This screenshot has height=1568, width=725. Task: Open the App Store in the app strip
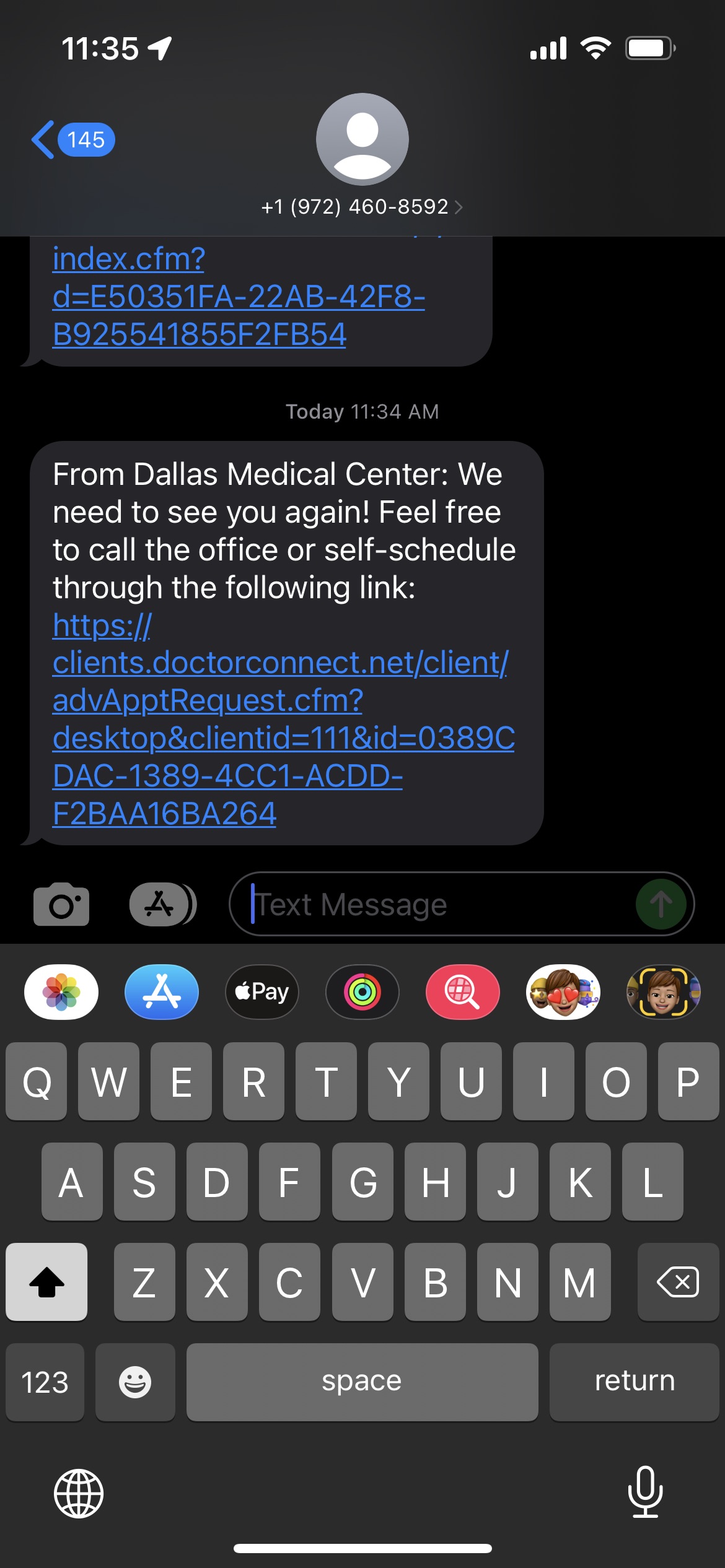(162, 991)
